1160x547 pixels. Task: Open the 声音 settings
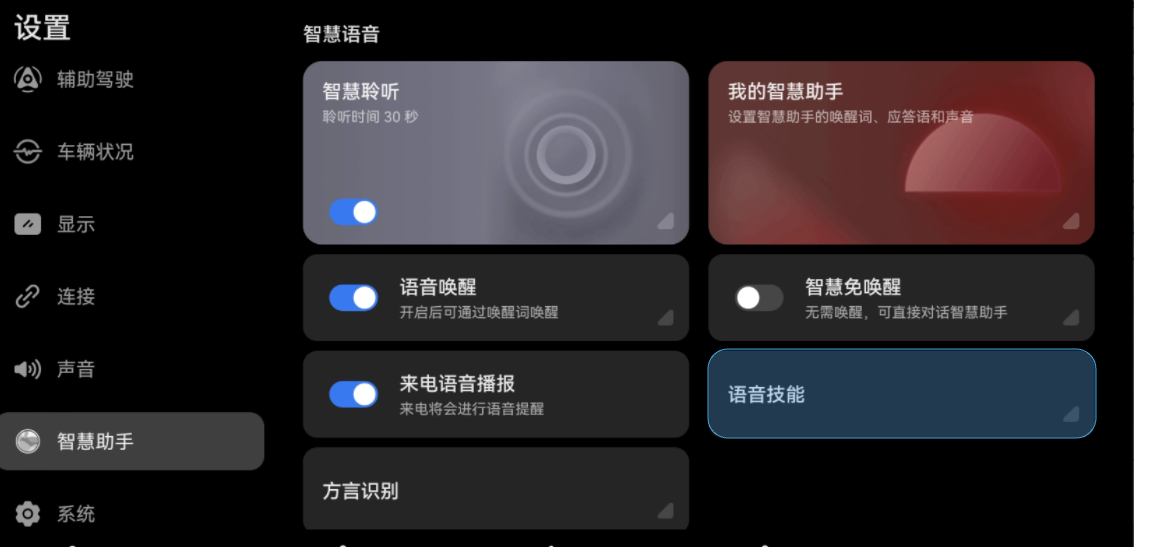(x=75, y=369)
